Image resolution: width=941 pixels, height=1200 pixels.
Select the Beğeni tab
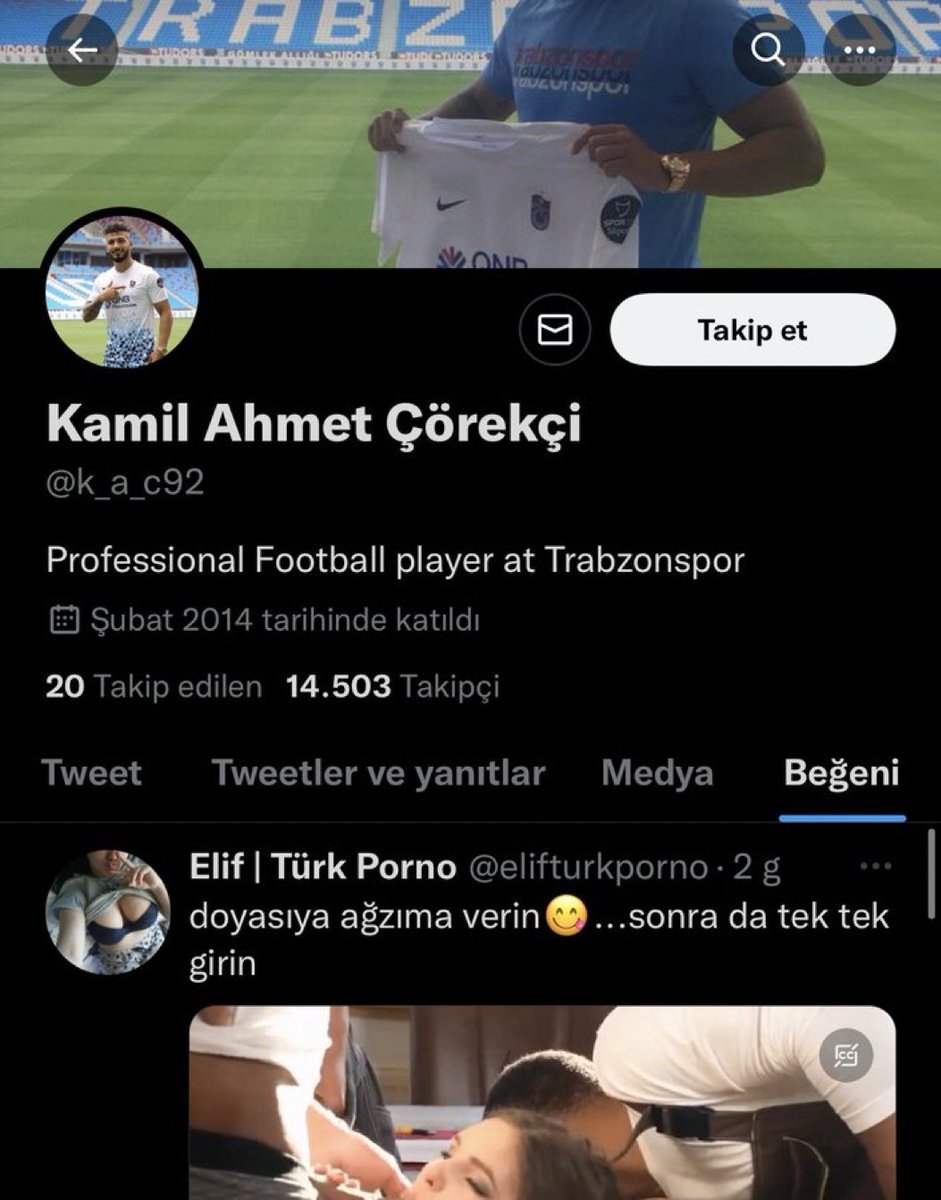(842, 773)
